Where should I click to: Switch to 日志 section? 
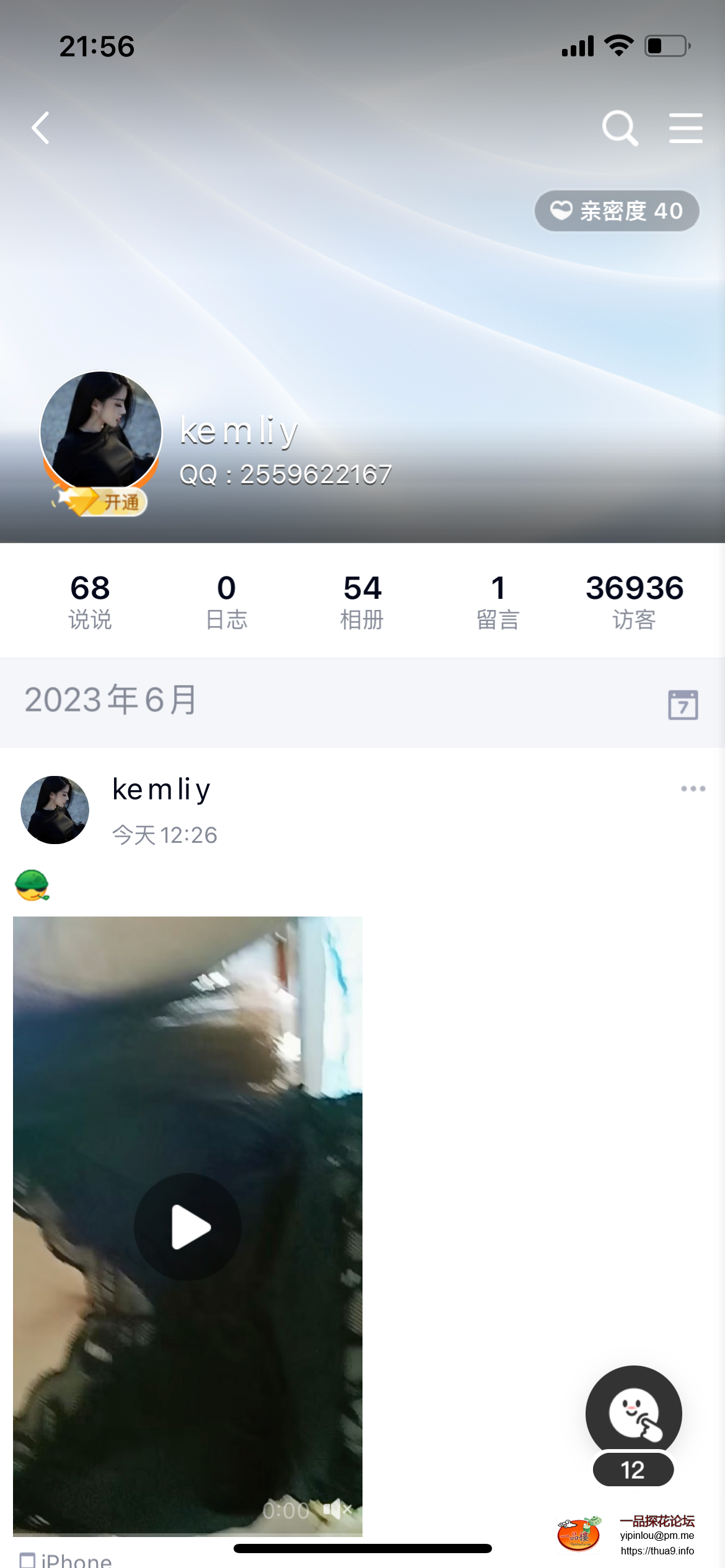click(227, 601)
